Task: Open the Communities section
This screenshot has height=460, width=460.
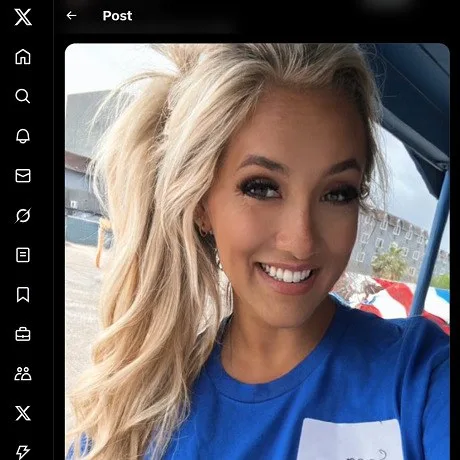Action: pos(23,374)
